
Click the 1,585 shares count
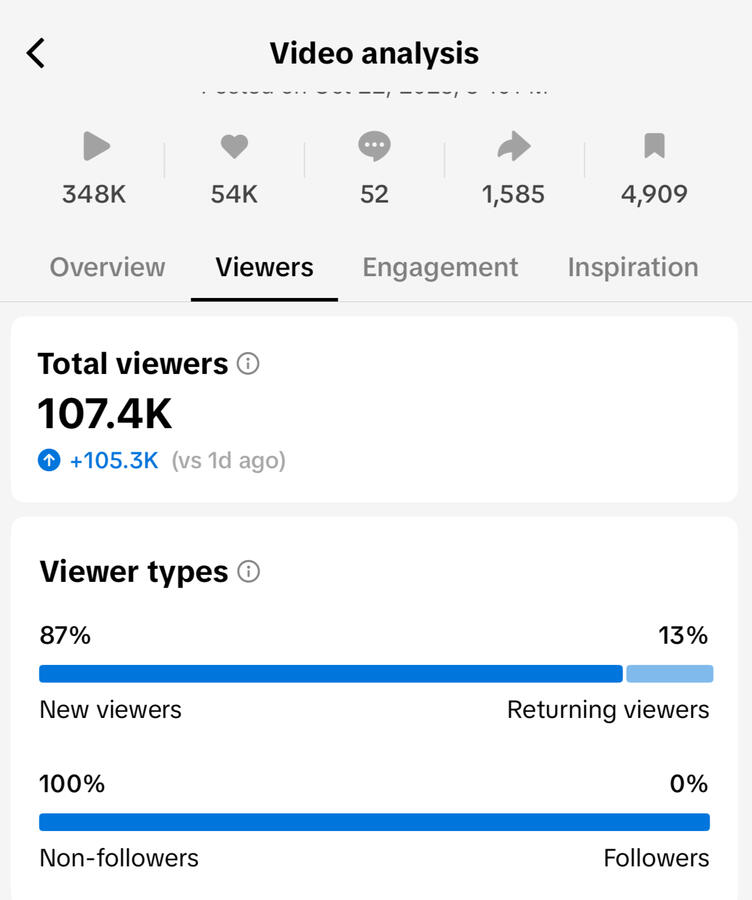(514, 194)
